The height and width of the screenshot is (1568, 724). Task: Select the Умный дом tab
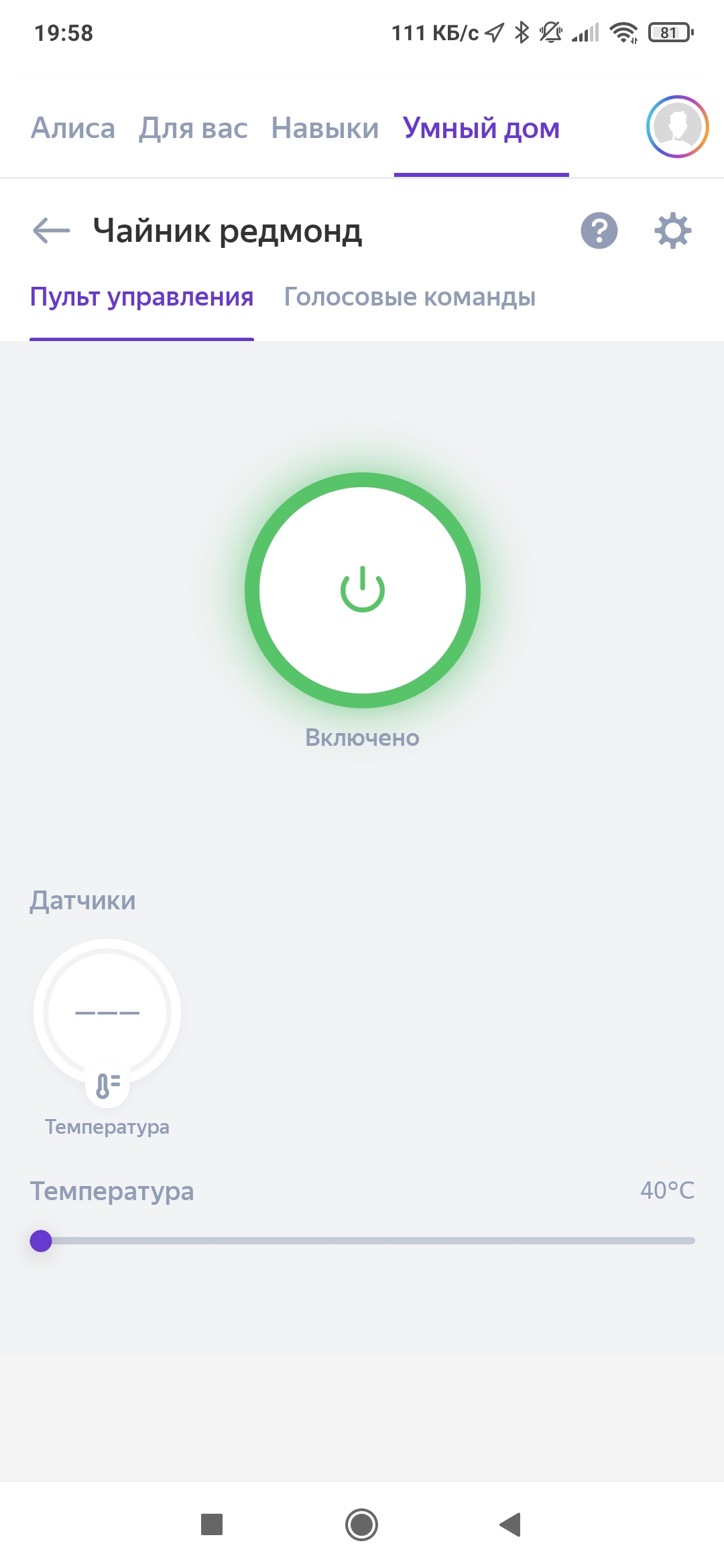tap(481, 128)
